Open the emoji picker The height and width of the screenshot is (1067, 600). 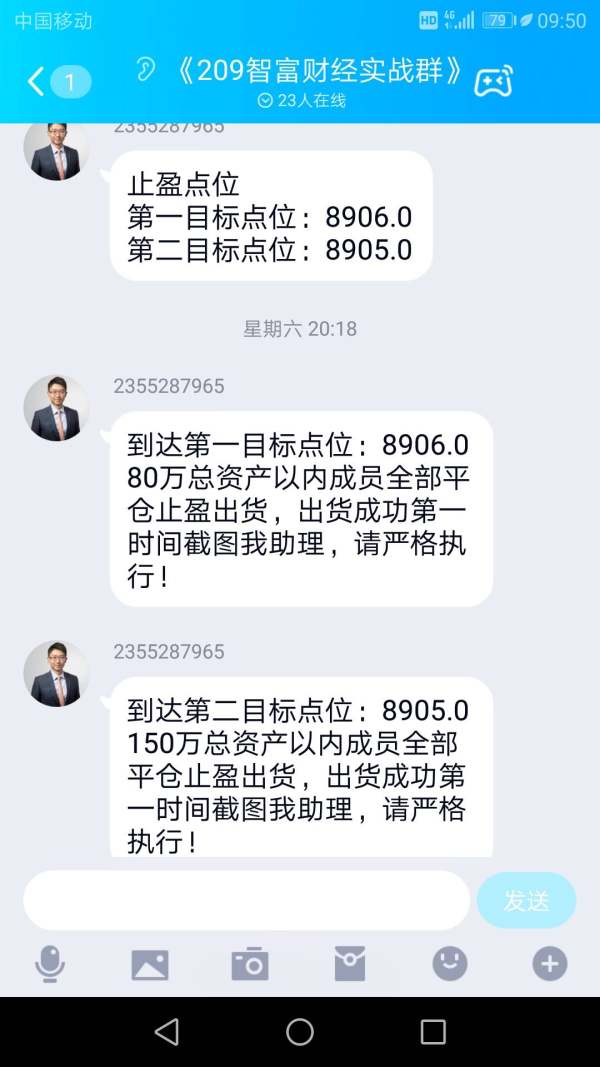pyautogui.click(x=450, y=964)
